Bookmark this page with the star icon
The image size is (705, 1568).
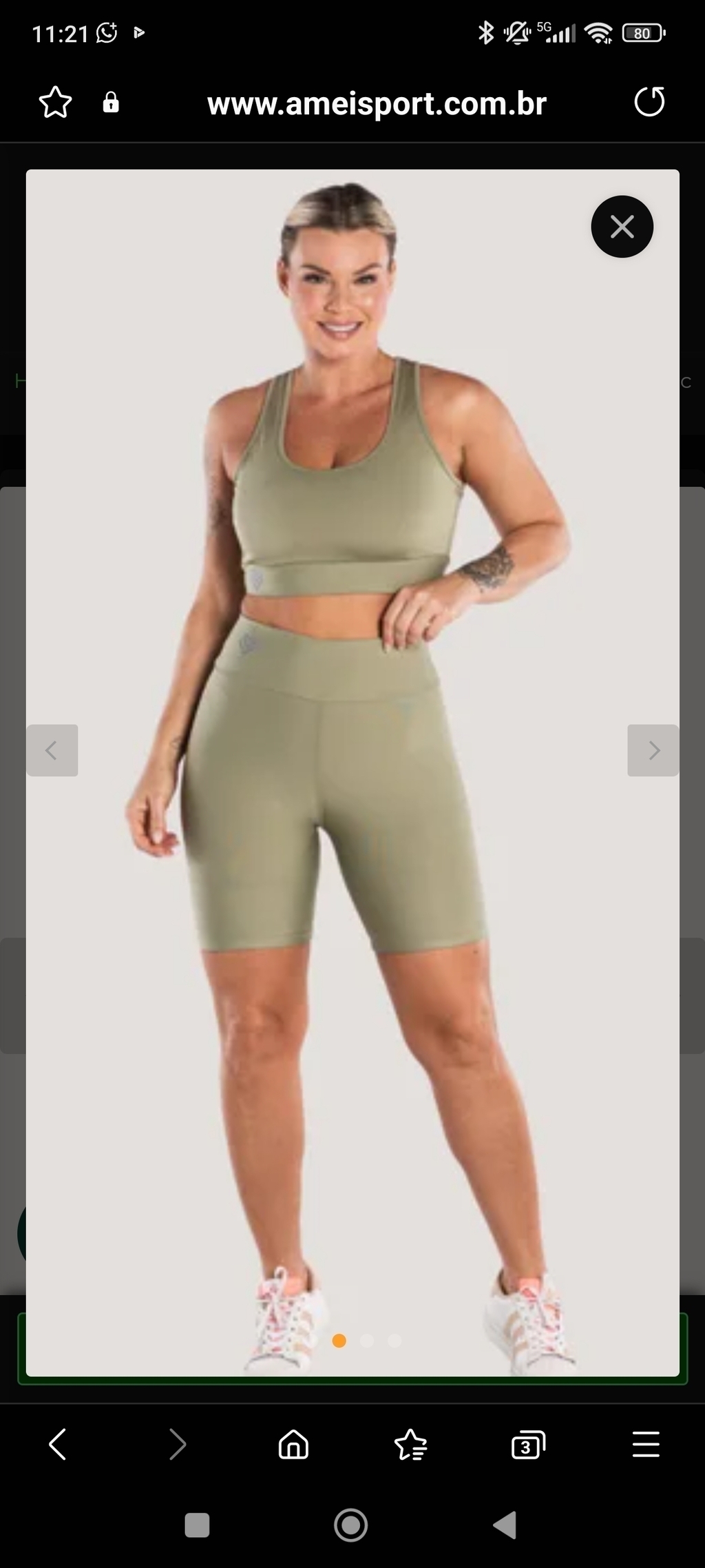(x=55, y=103)
